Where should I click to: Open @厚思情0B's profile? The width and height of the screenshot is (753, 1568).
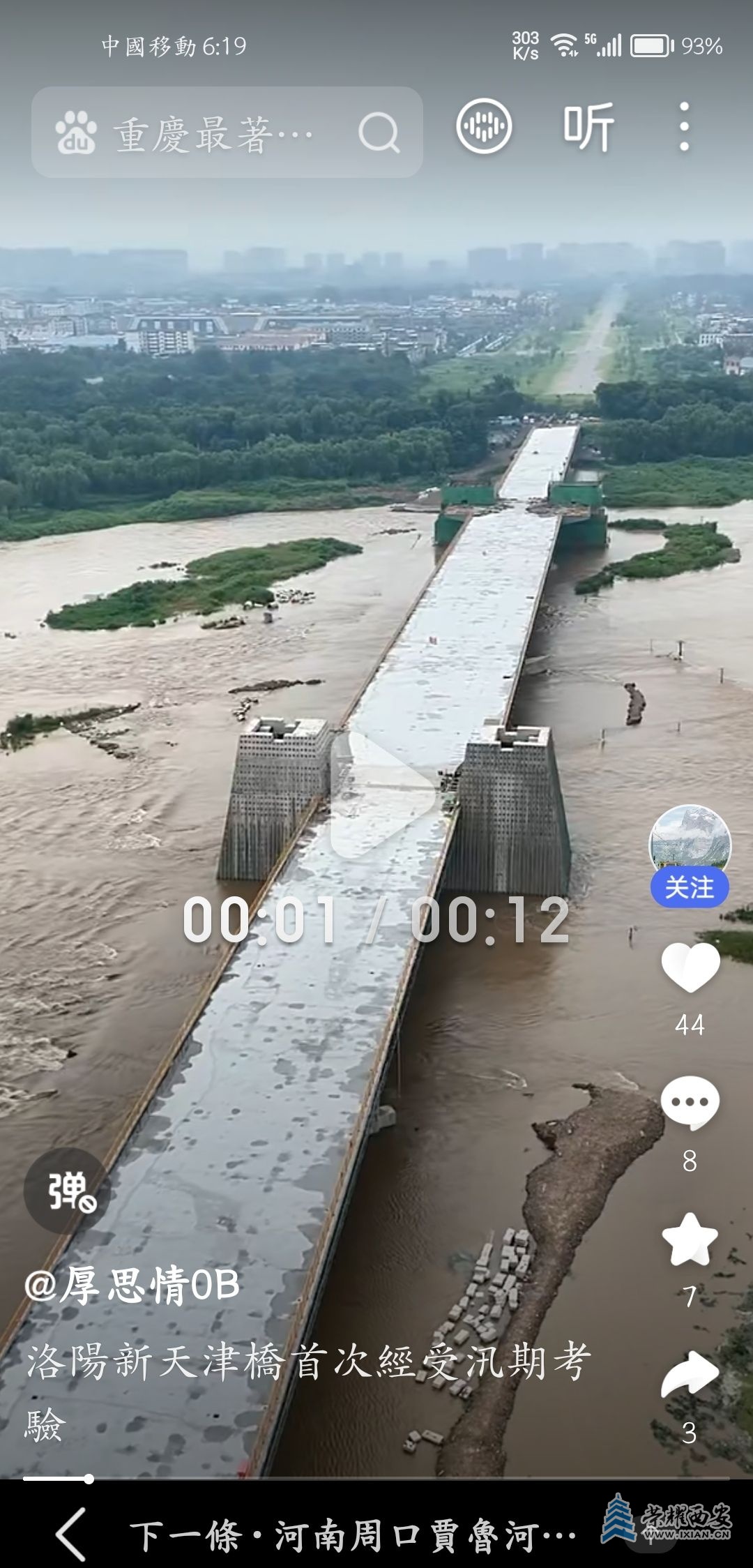pyautogui.click(x=132, y=1285)
